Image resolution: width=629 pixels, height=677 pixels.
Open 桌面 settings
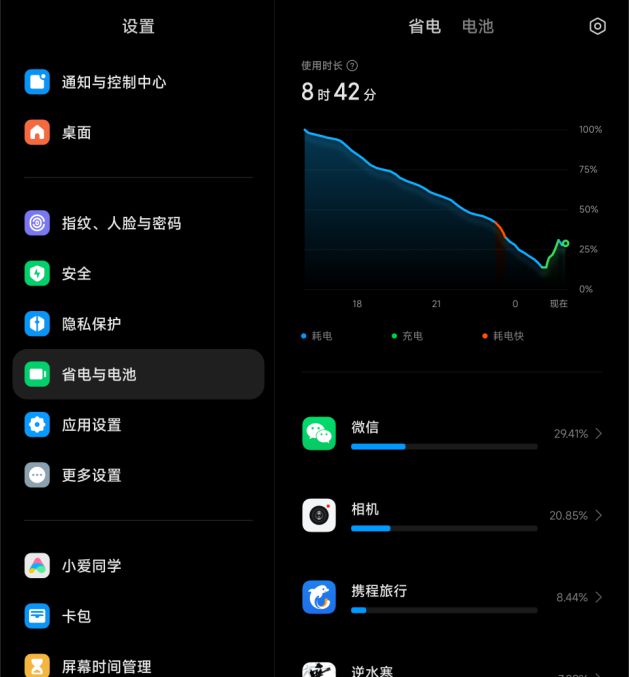point(137,132)
